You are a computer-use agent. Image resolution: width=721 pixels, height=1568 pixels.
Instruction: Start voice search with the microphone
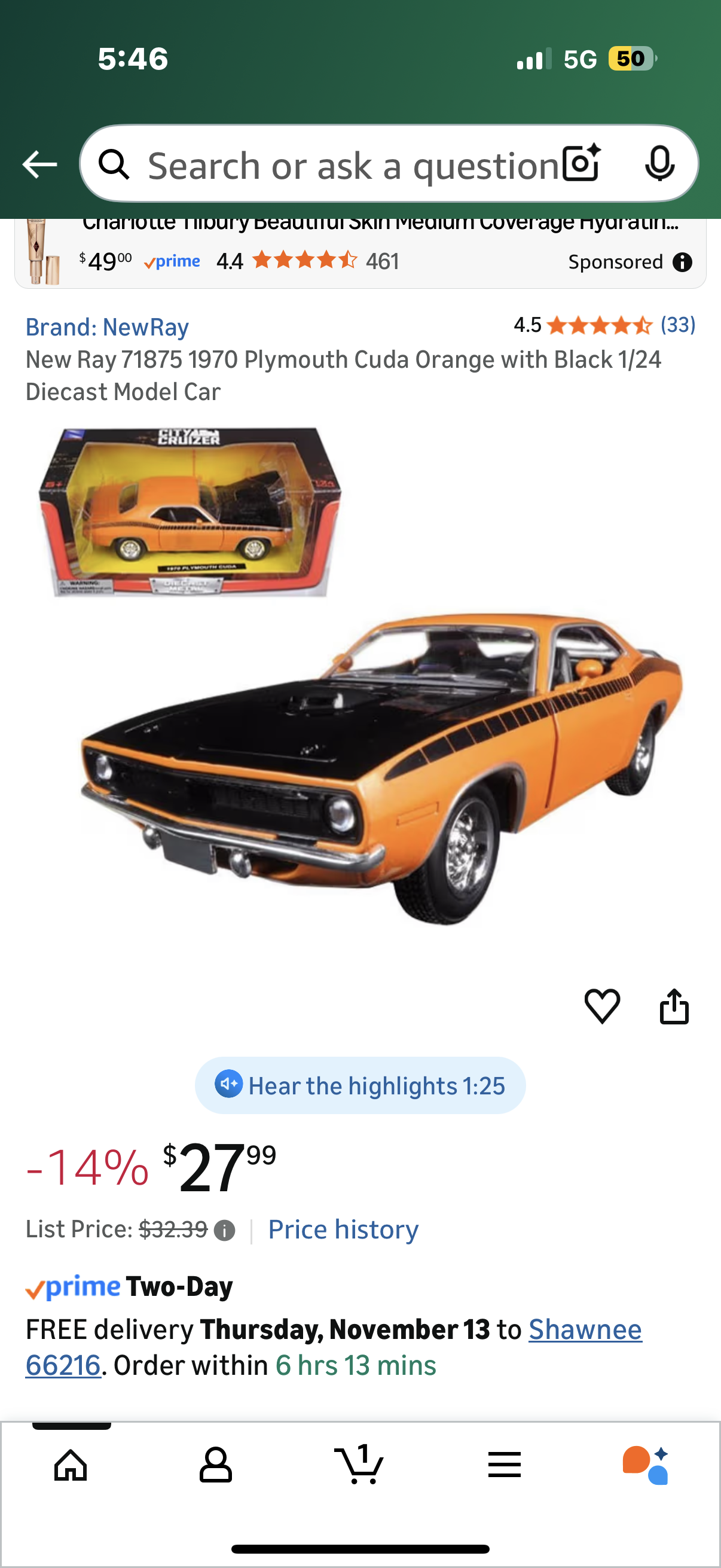tap(659, 164)
